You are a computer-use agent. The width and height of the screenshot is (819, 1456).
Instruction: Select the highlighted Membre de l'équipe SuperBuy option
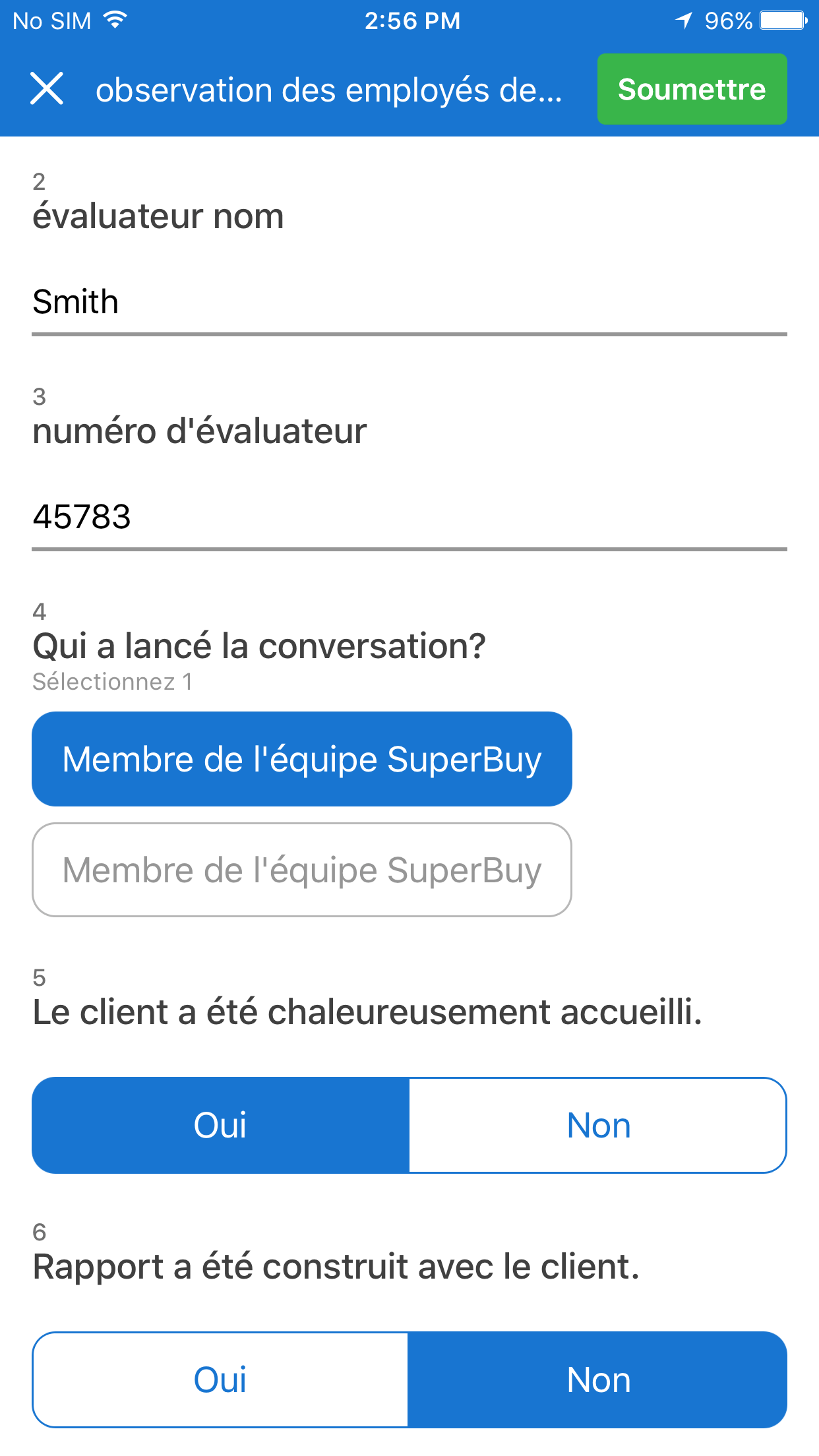[302, 759]
